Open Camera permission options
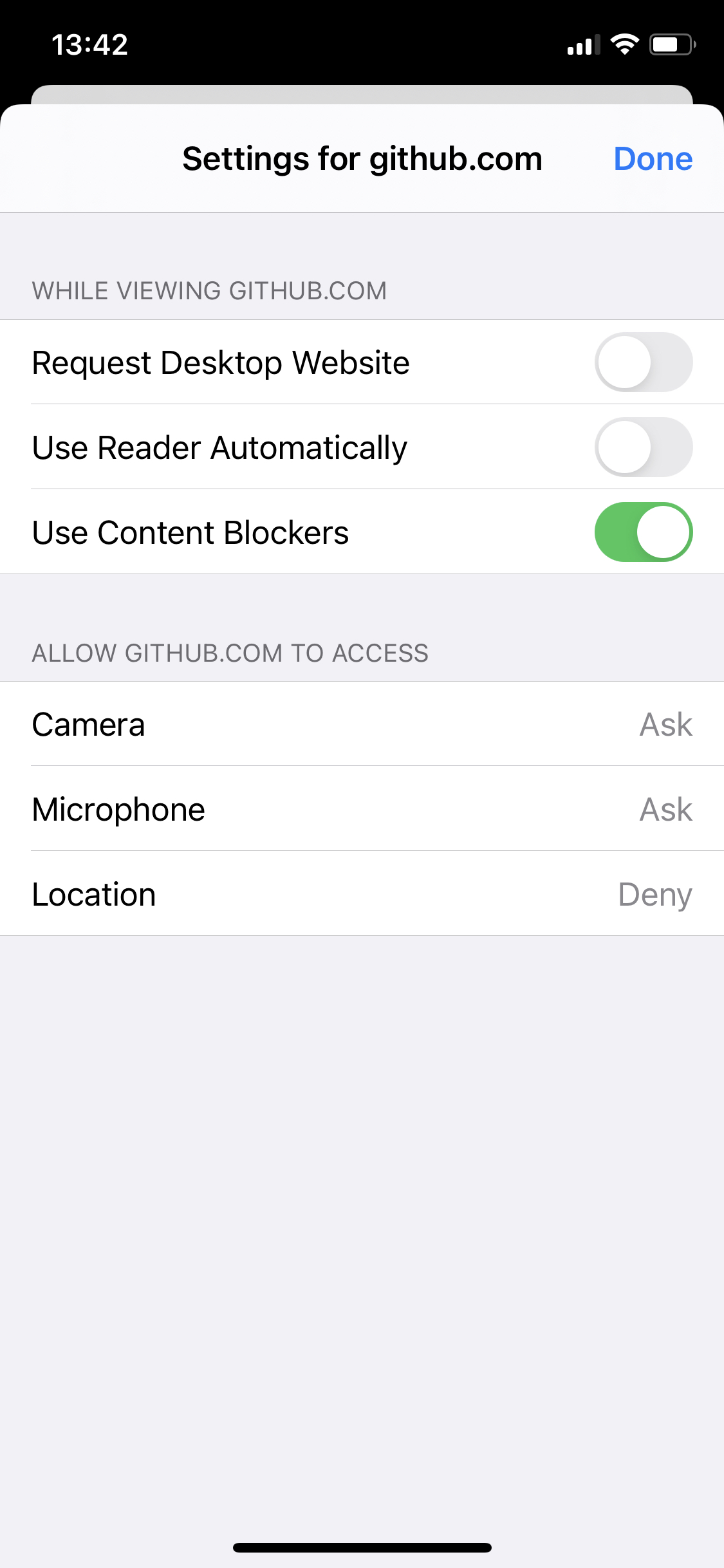This screenshot has height=1568, width=724. [x=362, y=723]
